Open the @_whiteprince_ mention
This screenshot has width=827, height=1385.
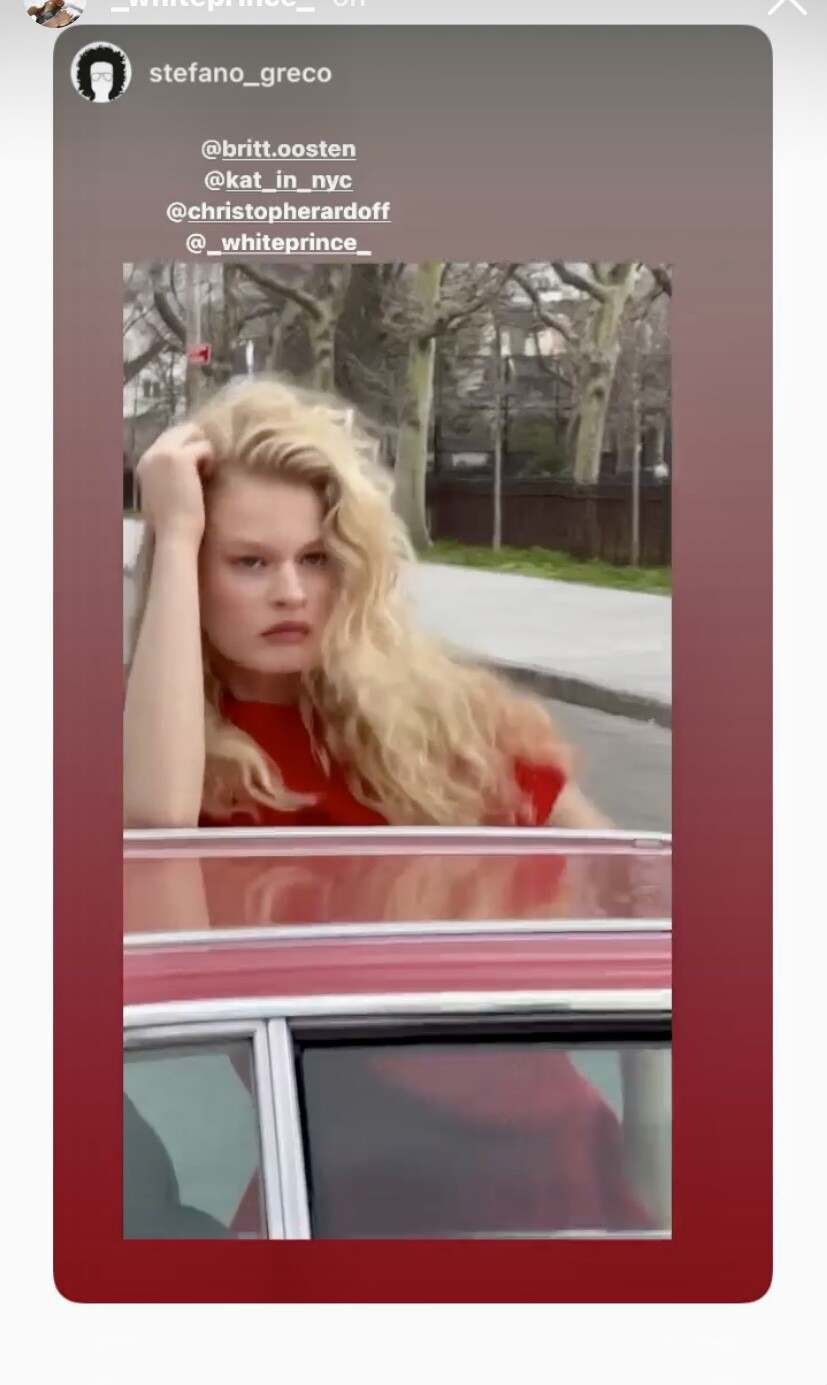click(x=278, y=243)
